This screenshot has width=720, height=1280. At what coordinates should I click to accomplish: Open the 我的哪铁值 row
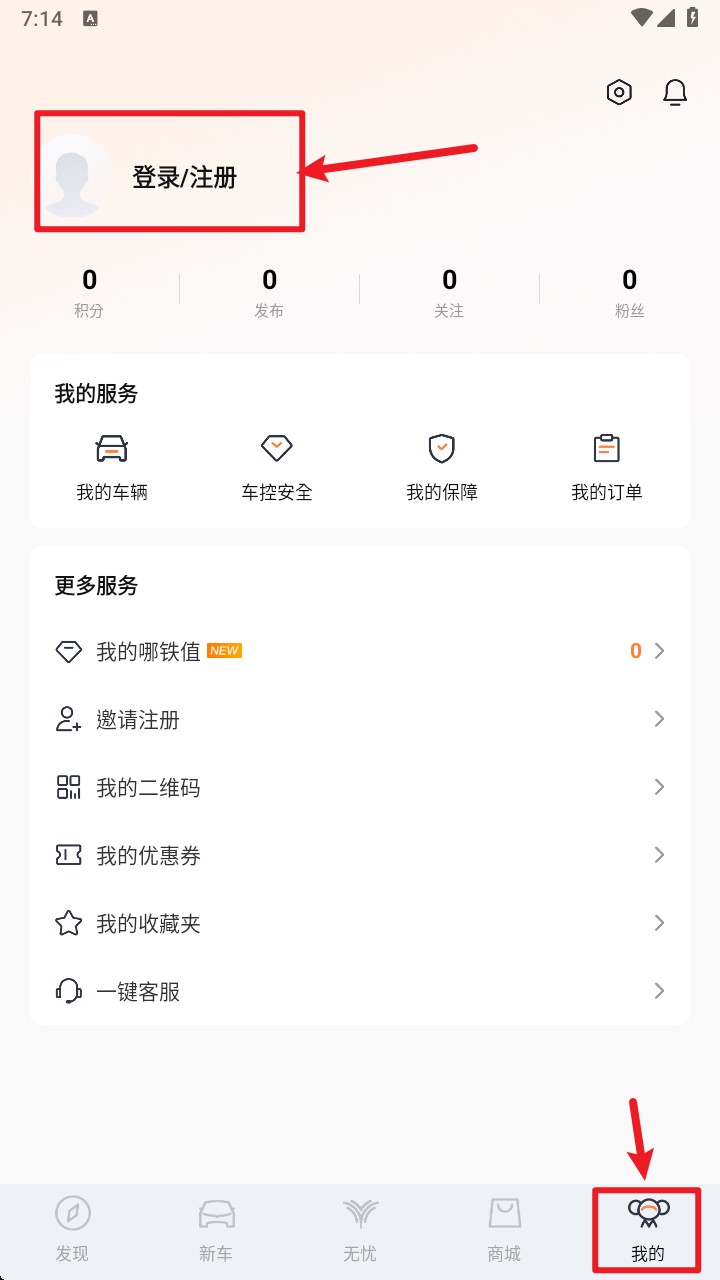360,652
